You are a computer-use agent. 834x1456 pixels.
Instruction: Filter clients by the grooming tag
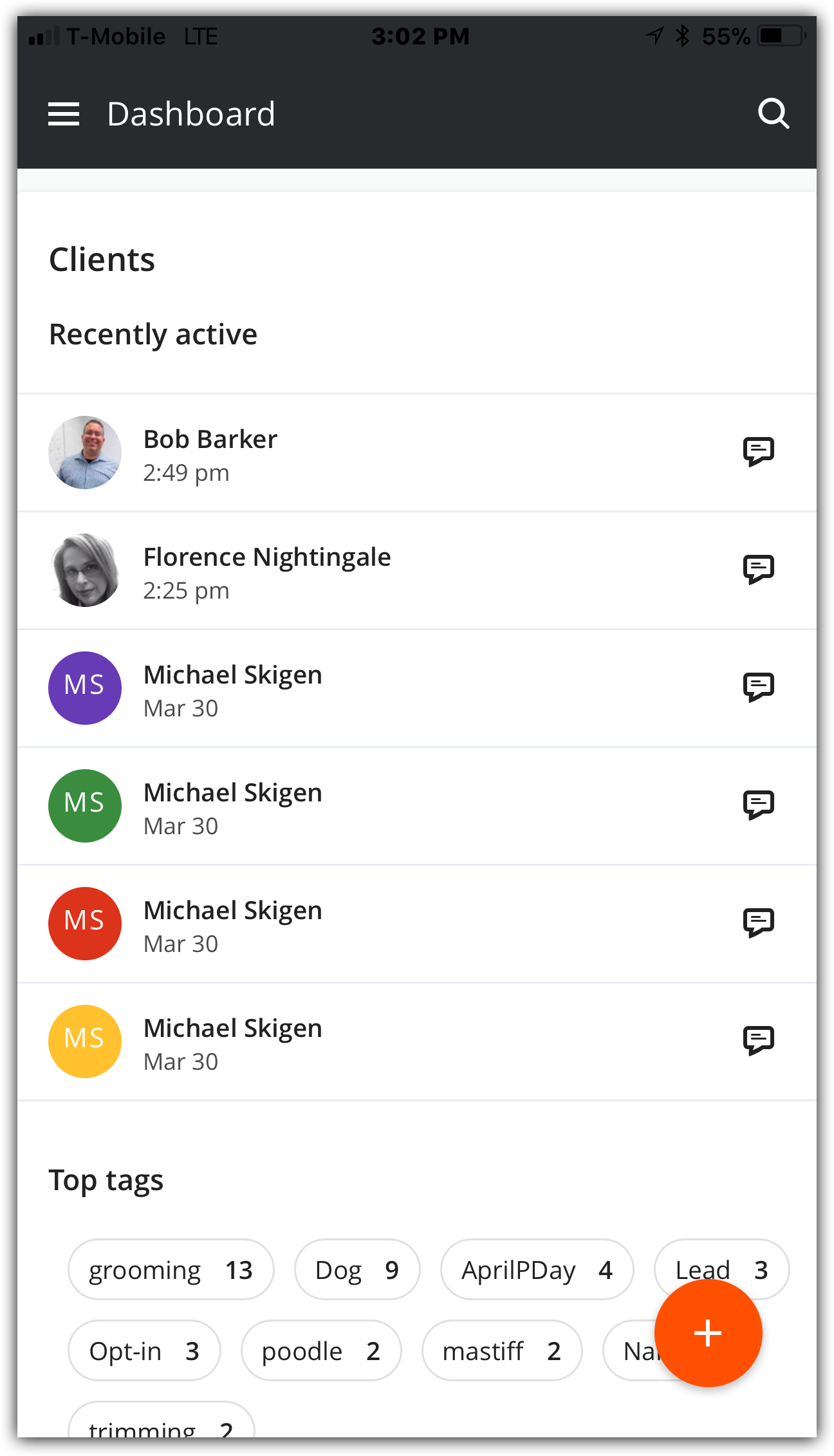coord(171,1270)
